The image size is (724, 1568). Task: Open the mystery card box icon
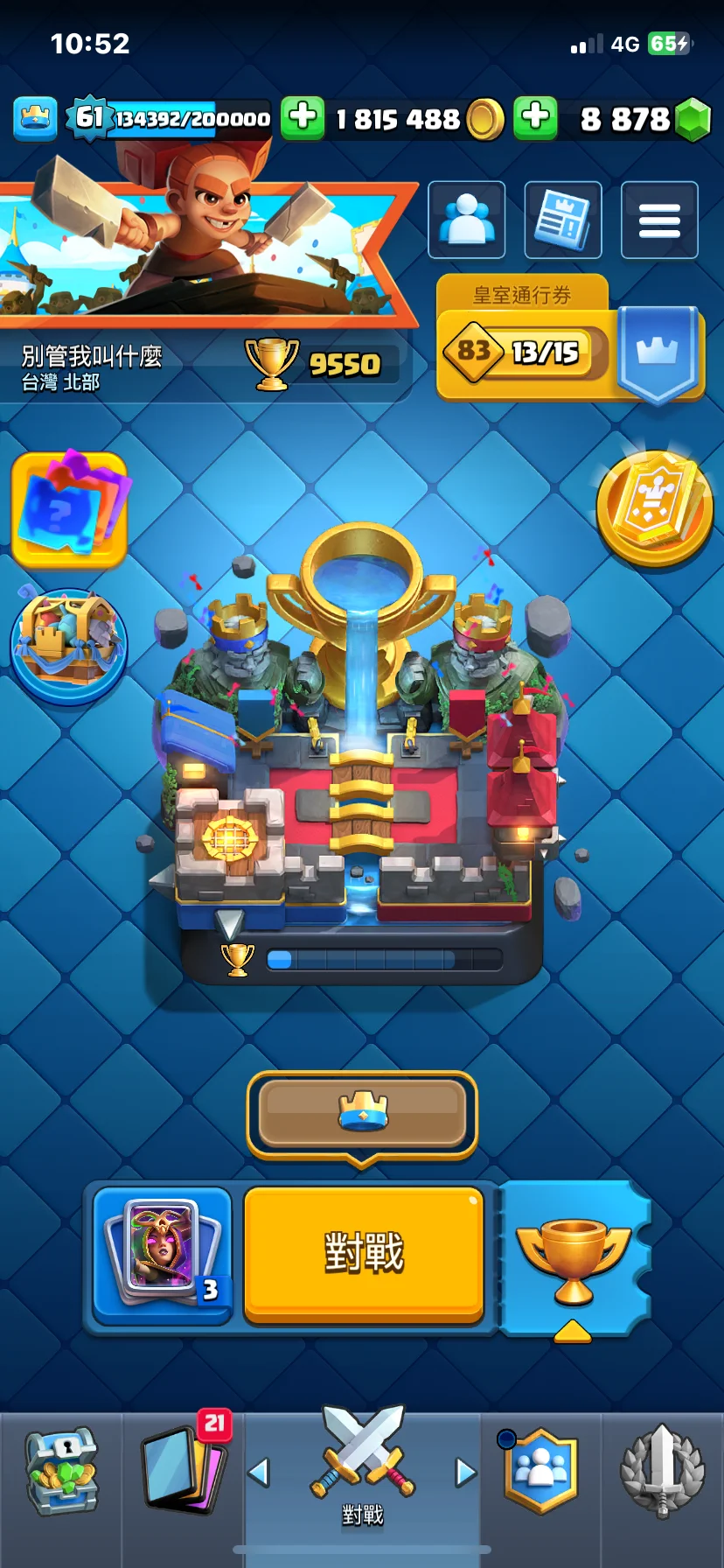(x=70, y=509)
